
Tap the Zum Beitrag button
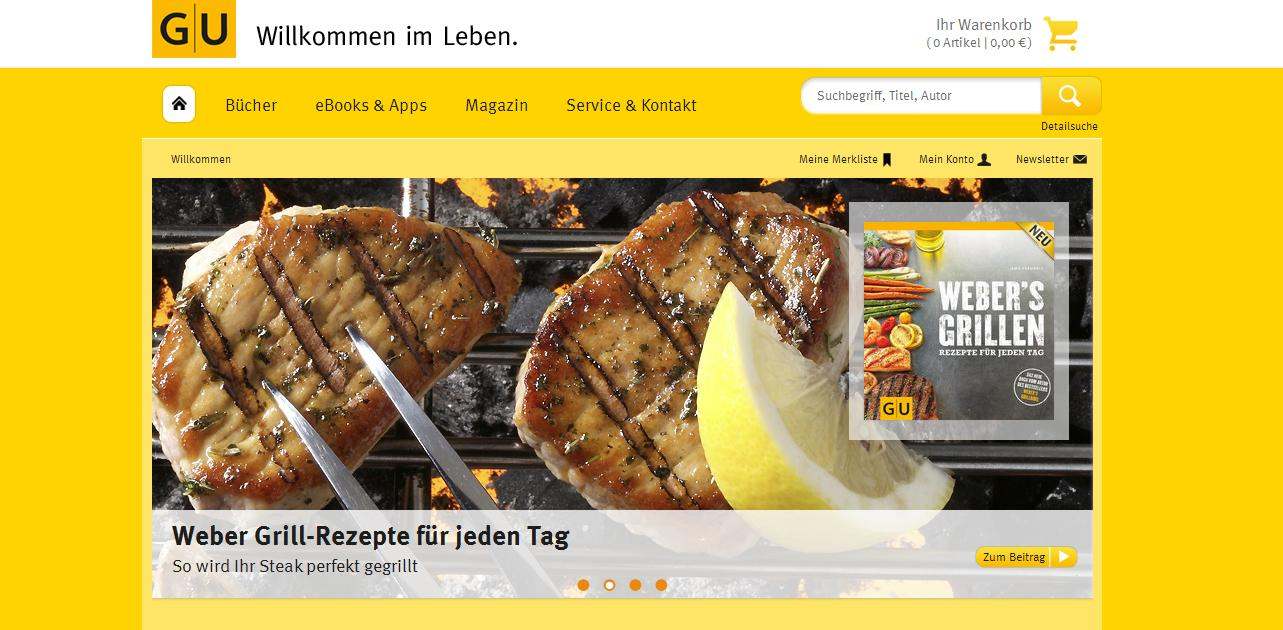(1025, 557)
